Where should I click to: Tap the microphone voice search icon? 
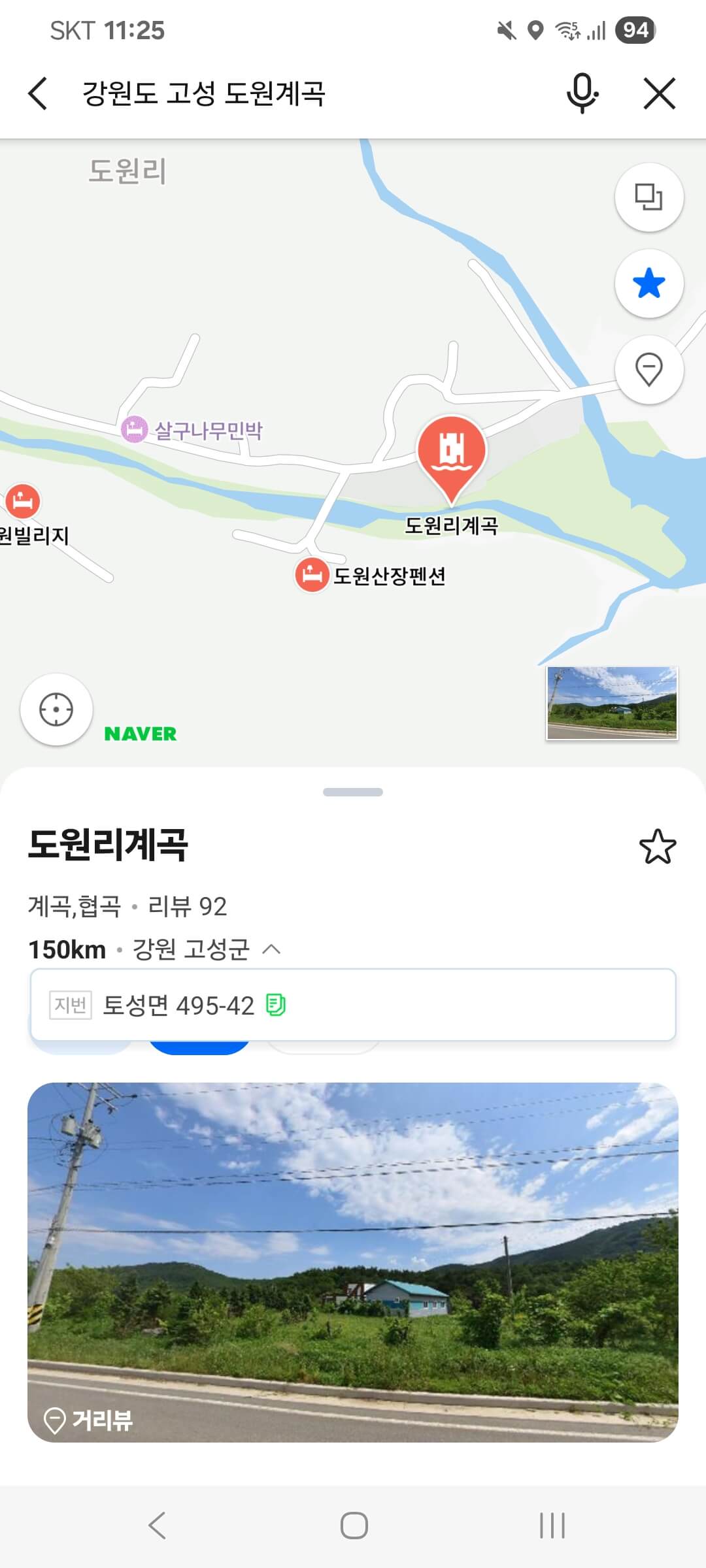[x=582, y=93]
